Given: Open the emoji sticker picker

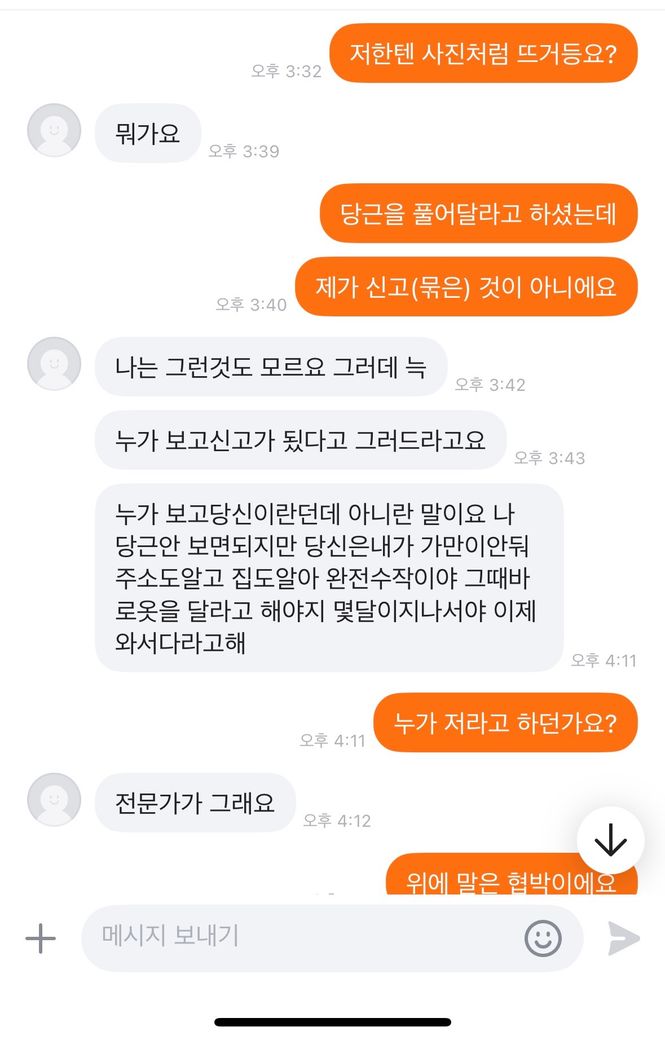Looking at the screenshot, I should click(543, 938).
